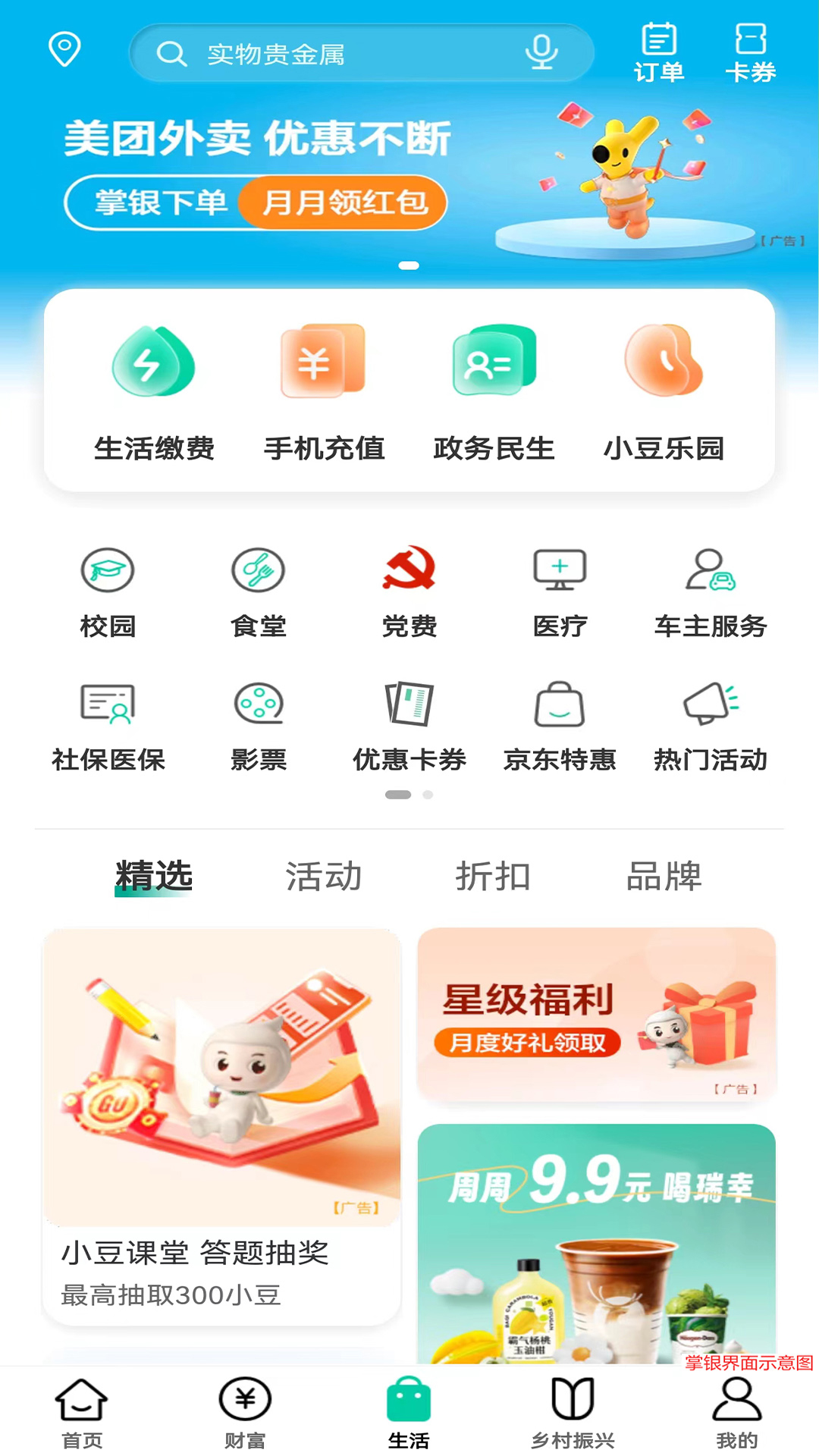Switch to the 活动 tab
819x1456 pixels.
324,876
